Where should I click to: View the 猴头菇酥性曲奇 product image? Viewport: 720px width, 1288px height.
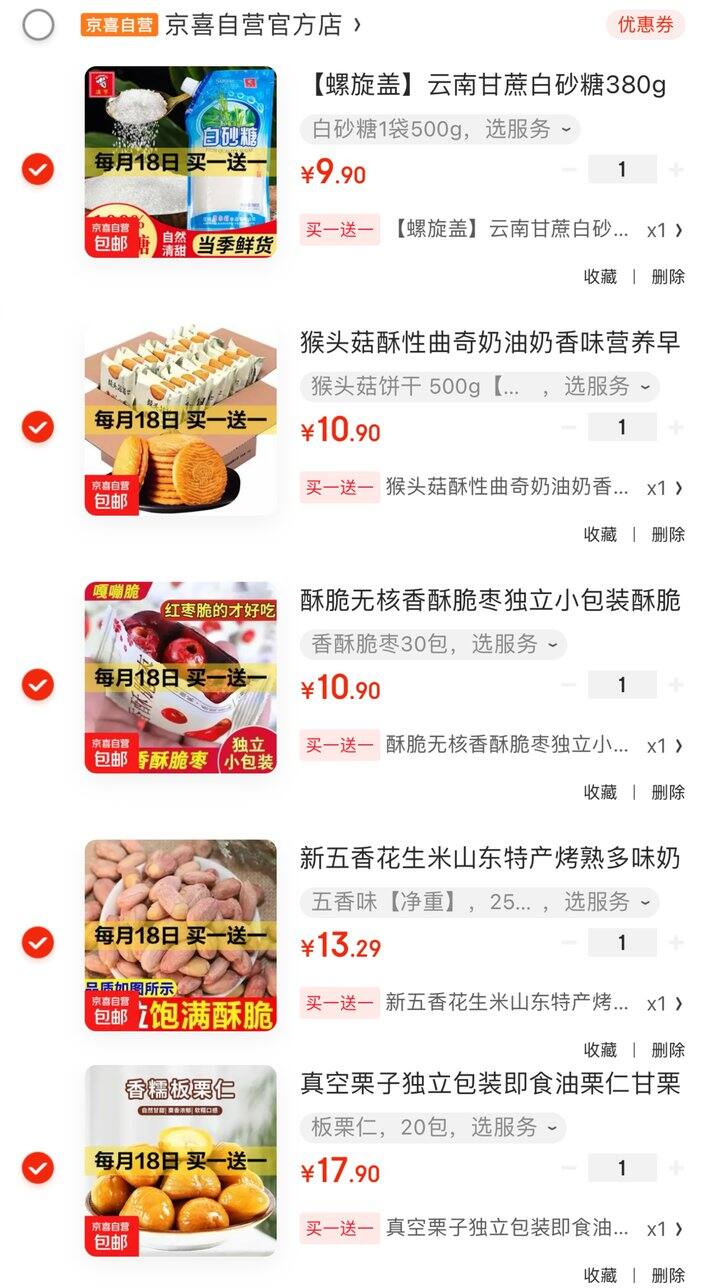click(x=180, y=420)
